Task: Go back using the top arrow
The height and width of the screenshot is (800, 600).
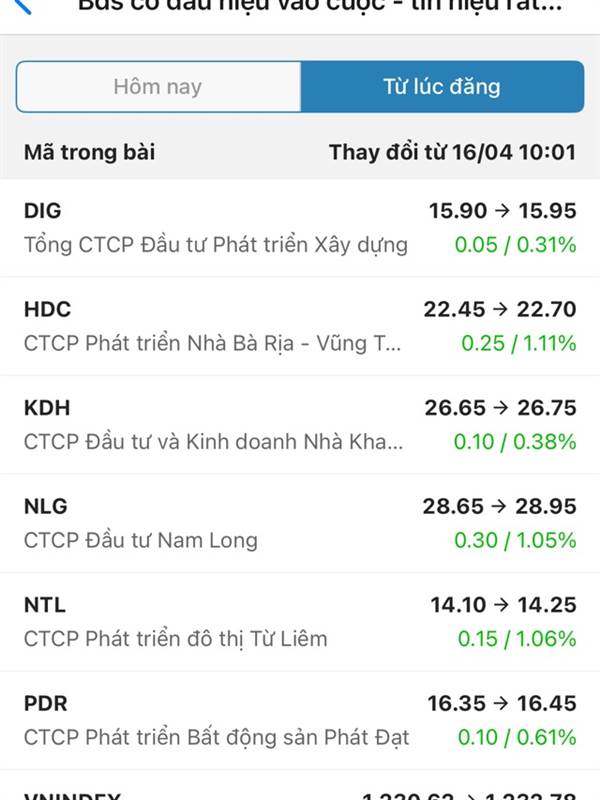Action: pyautogui.click(x=22, y=5)
